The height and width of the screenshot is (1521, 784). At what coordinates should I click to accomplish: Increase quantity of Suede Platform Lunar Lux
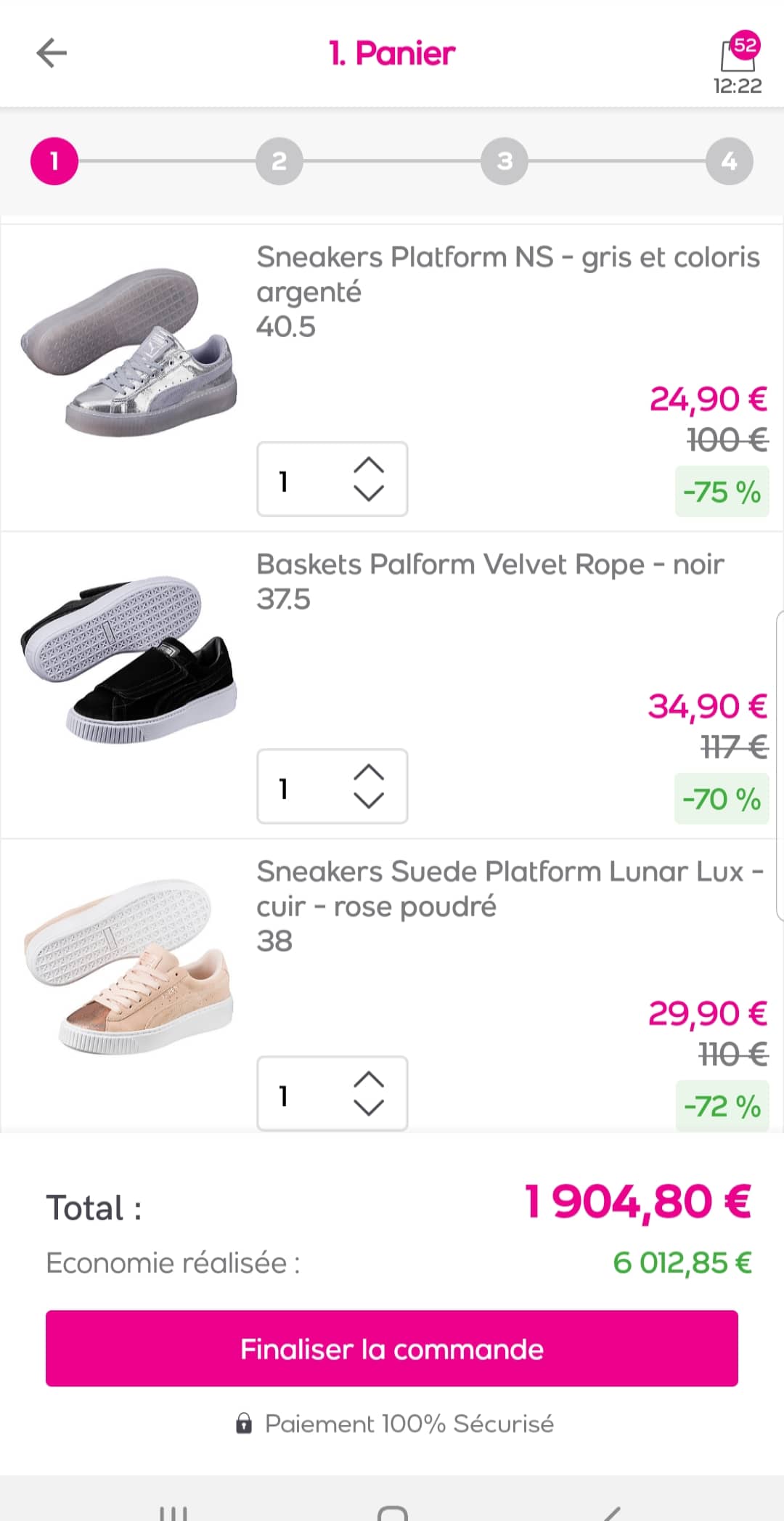369,1079
